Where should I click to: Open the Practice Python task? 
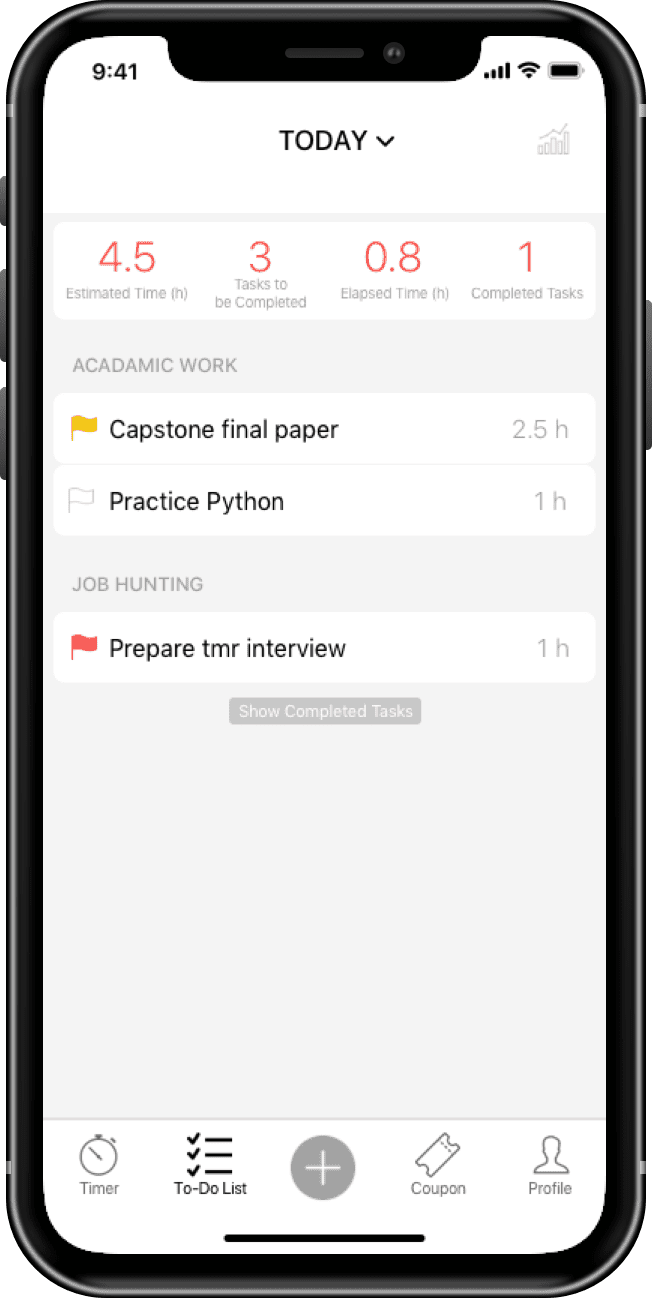(324, 501)
